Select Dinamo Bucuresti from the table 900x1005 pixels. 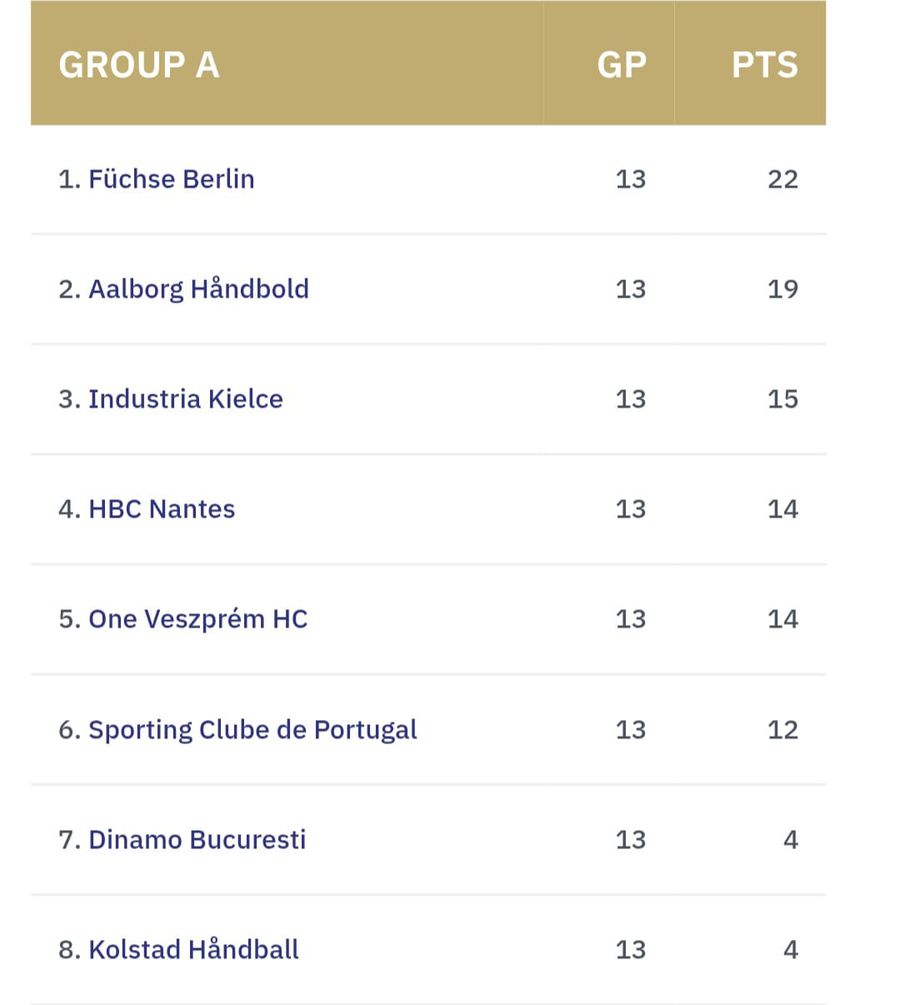196,839
